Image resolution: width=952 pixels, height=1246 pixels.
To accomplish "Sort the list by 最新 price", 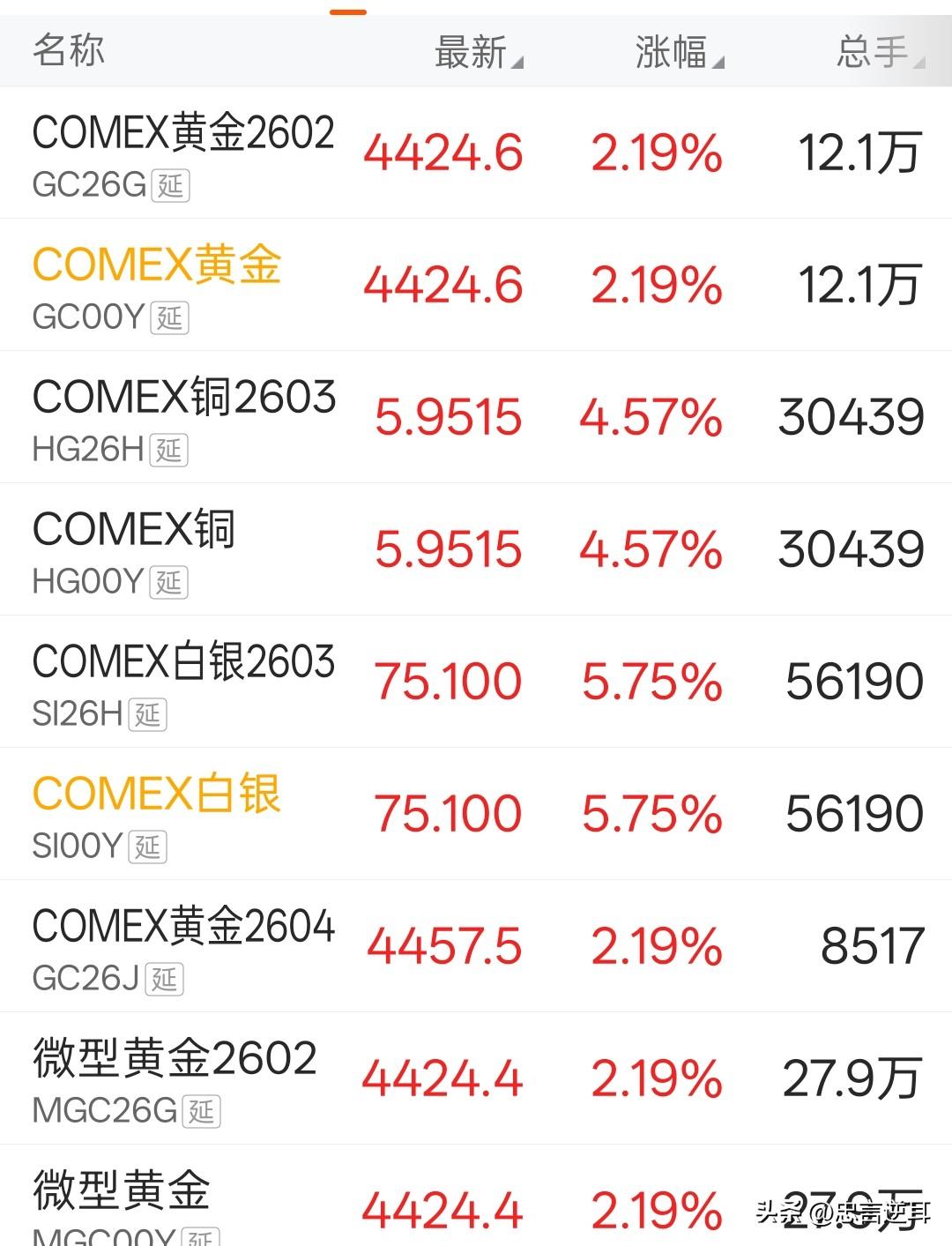I will (477, 52).
